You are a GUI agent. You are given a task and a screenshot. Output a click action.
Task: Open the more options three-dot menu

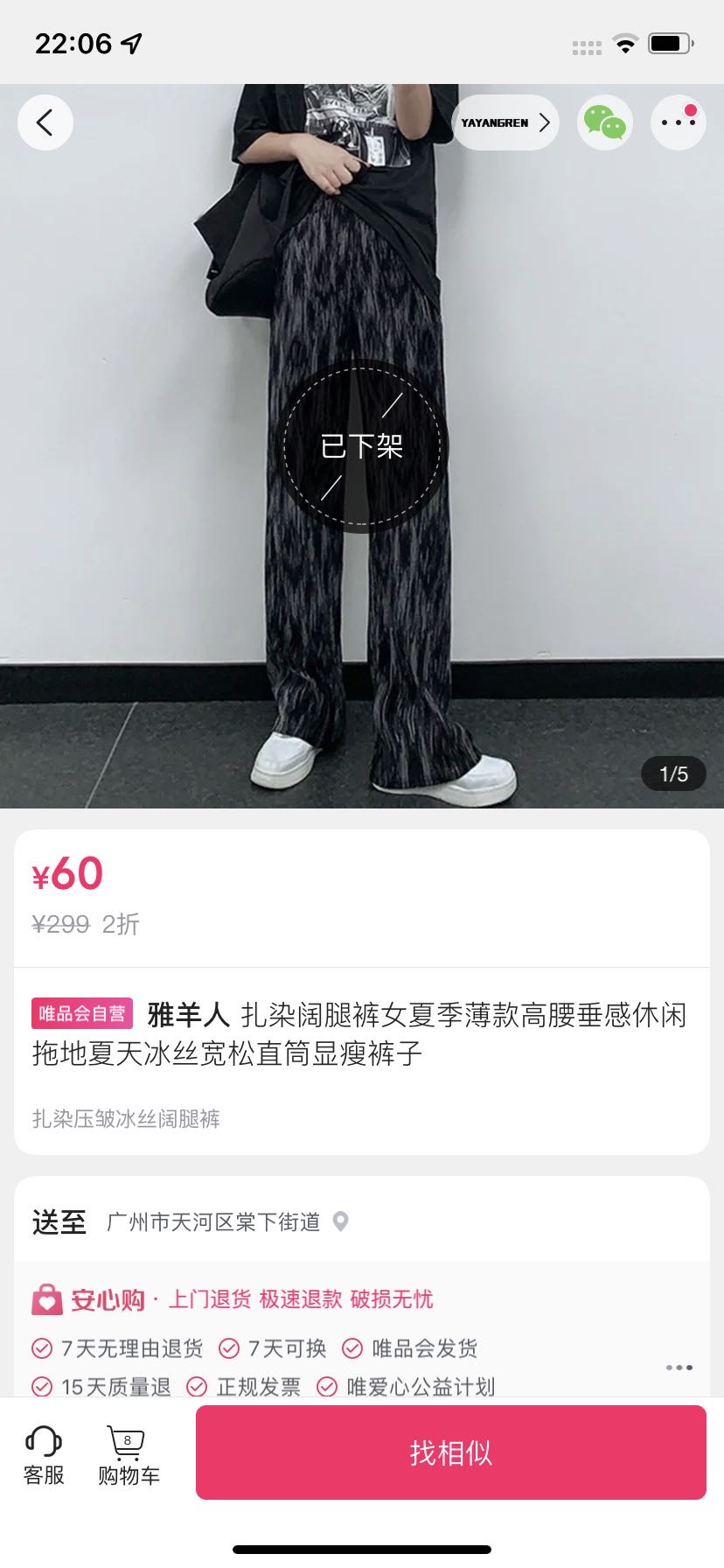coord(678,122)
